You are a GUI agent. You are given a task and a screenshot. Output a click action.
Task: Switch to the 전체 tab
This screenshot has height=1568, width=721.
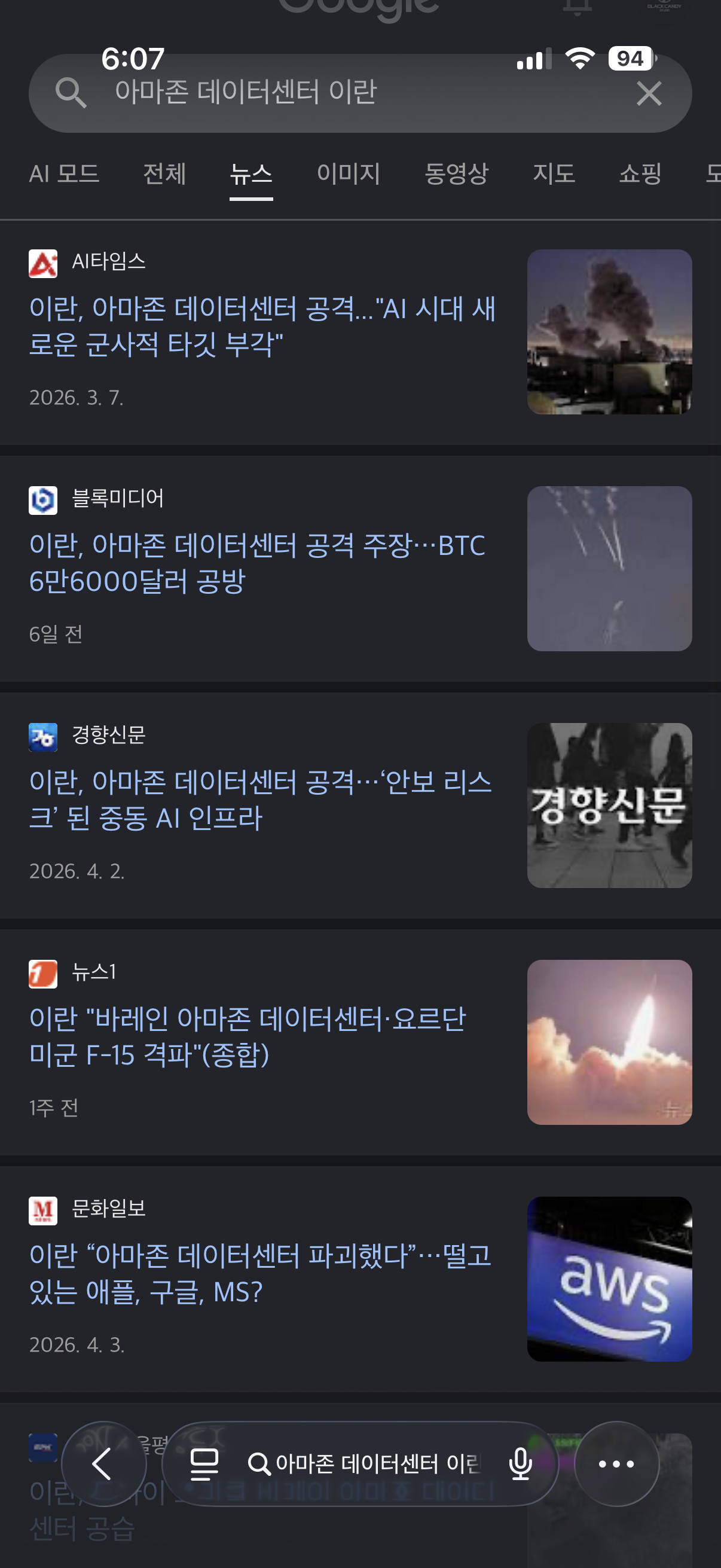[164, 174]
